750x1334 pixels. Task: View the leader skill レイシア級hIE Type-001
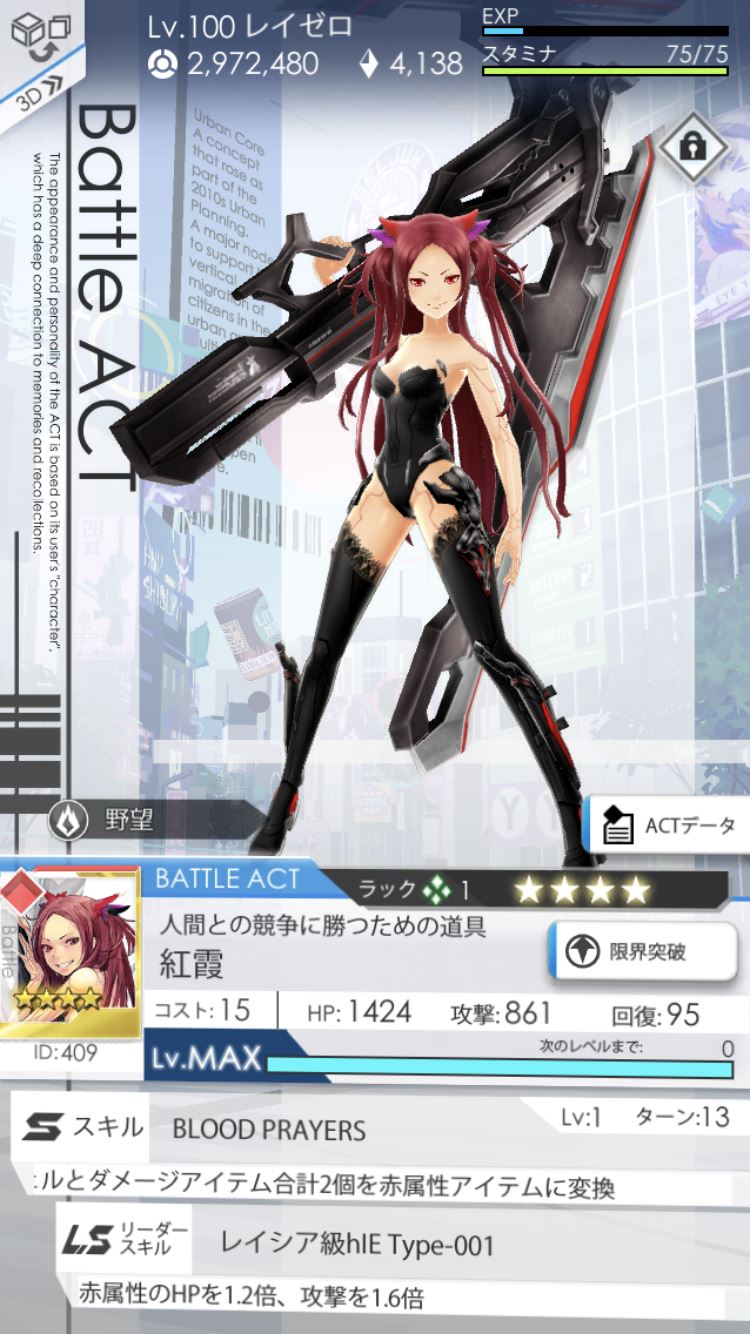pyautogui.click(x=356, y=1245)
